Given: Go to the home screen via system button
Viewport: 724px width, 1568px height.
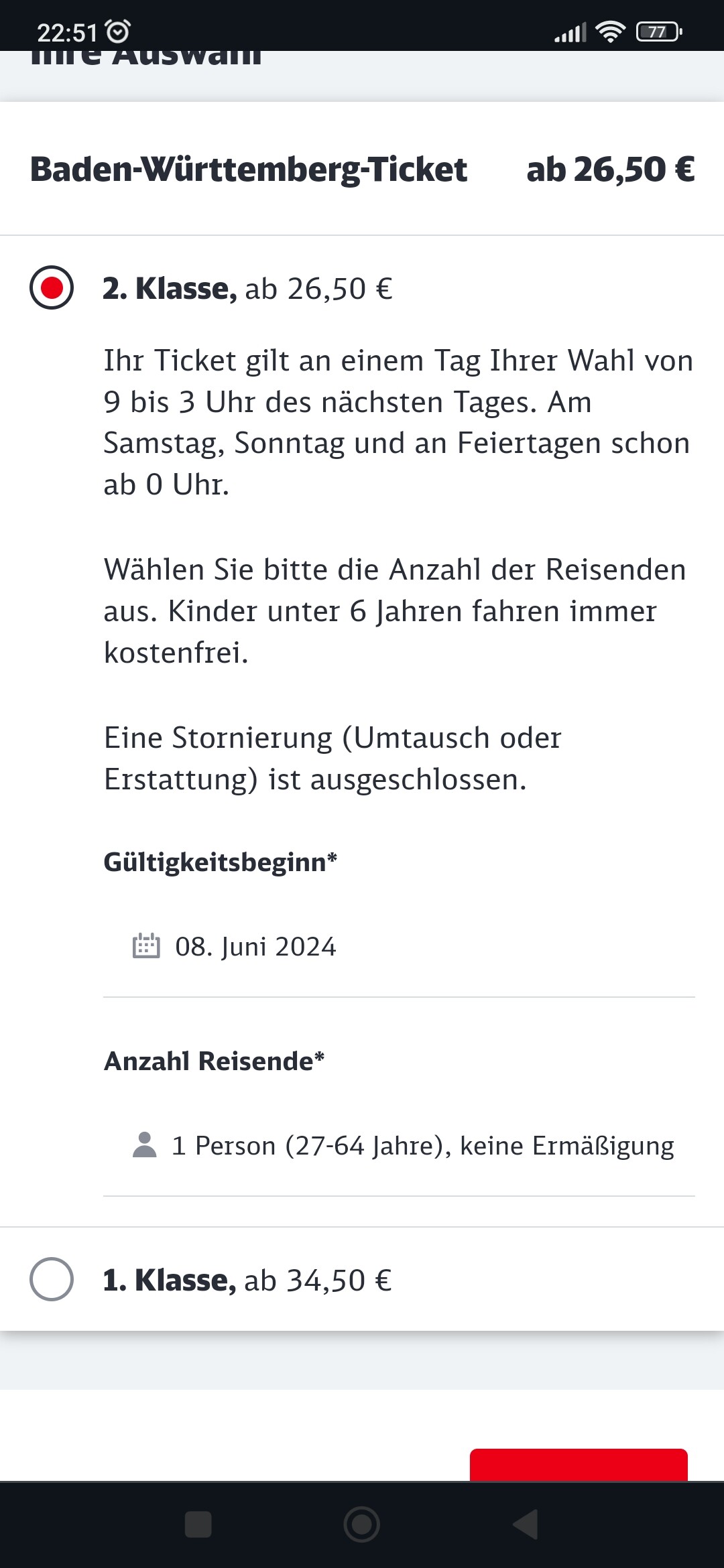Looking at the screenshot, I should (x=362, y=1524).
